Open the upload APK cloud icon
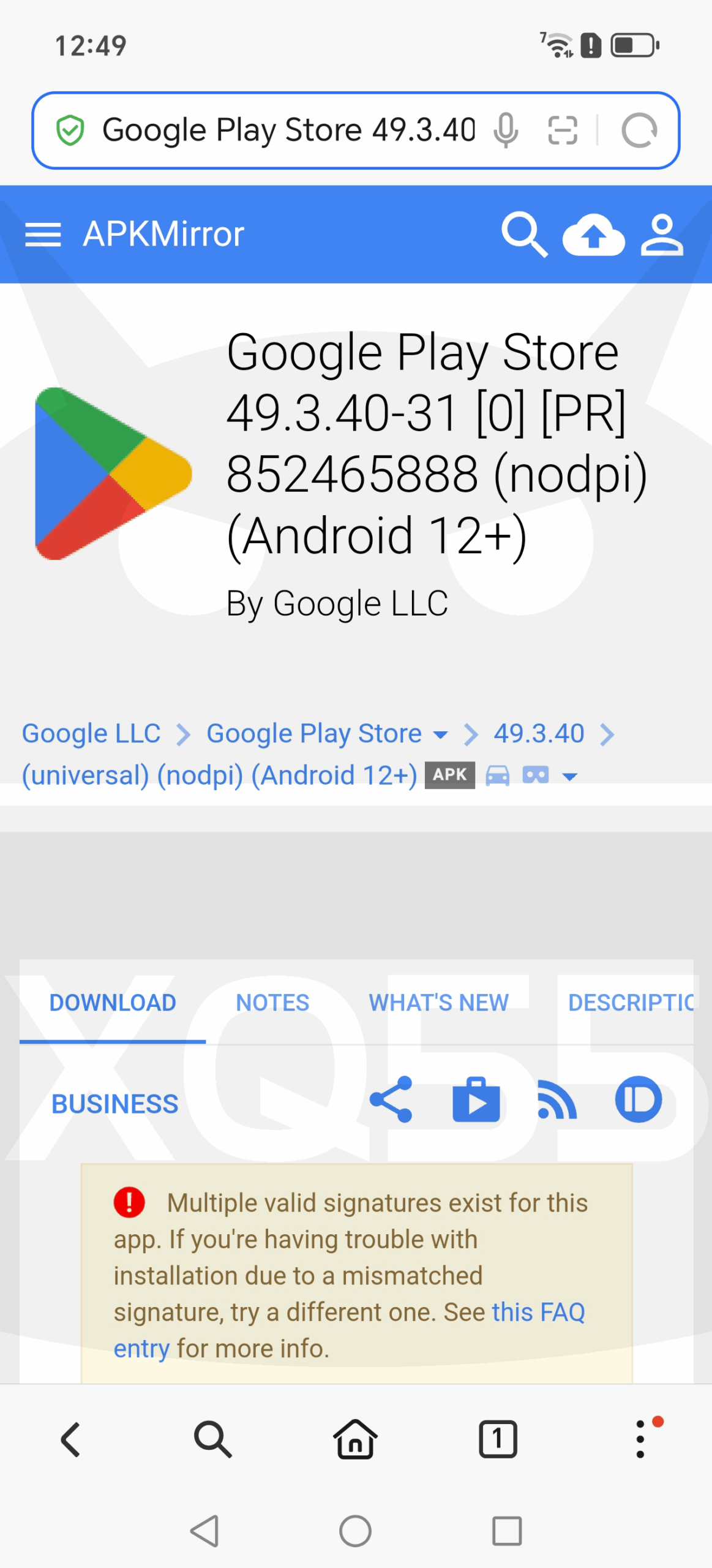Screen dimensions: 712x1568 coord(593,235)
